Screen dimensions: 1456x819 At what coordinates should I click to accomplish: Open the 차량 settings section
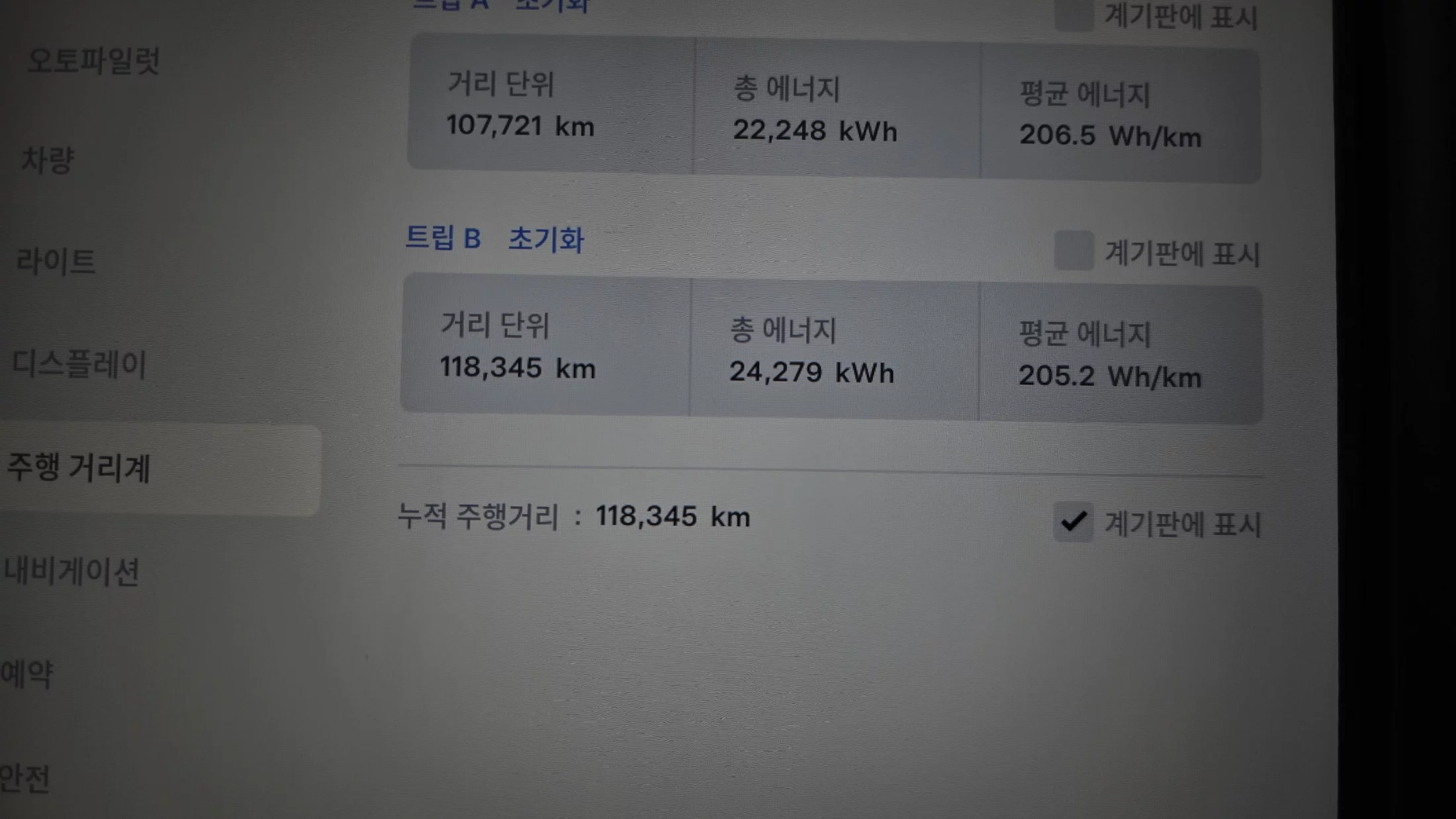click(x=48, y=159)
